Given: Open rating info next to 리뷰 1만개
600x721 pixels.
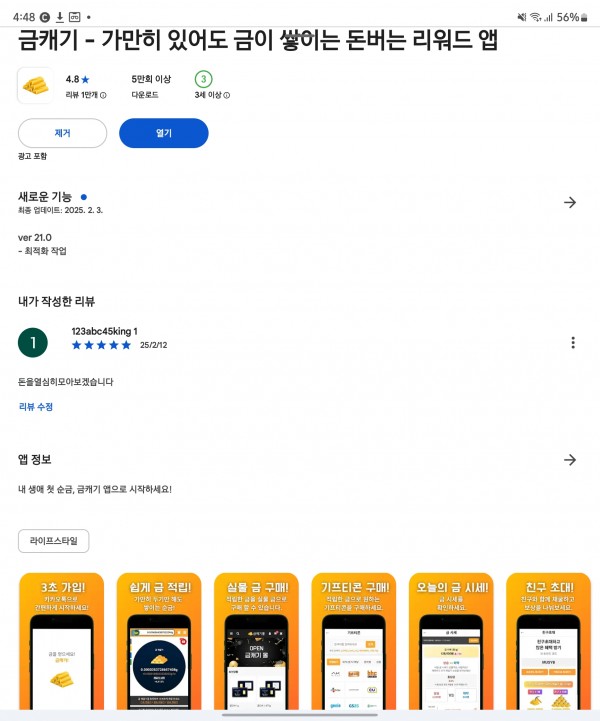Looking at the screenshot, I should 103,96.
